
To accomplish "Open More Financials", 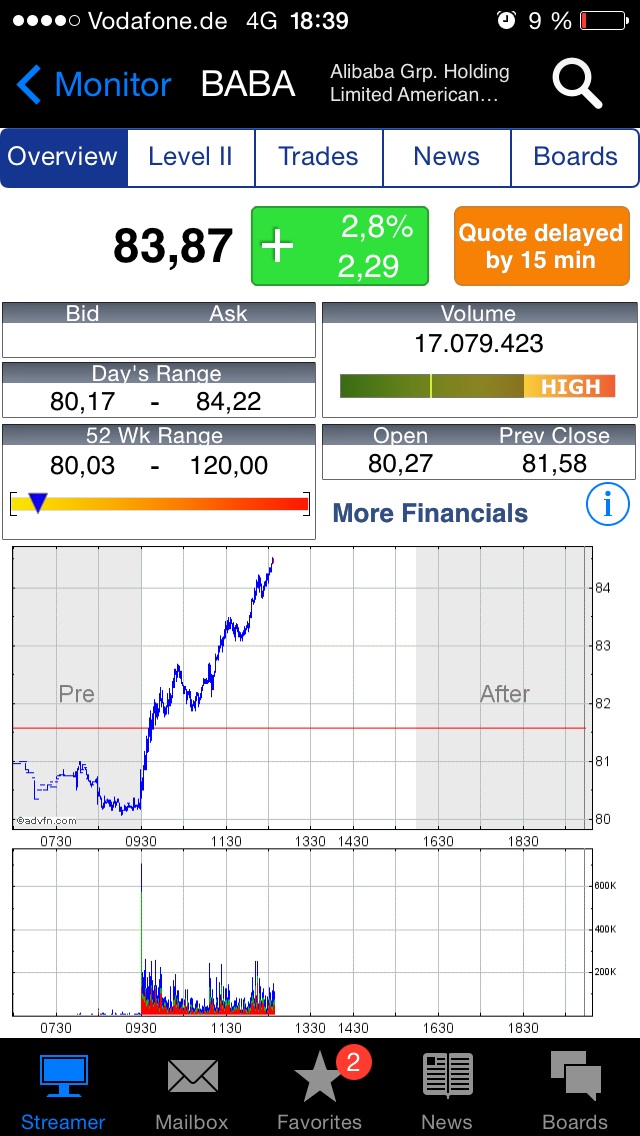I will coord(430,513).
